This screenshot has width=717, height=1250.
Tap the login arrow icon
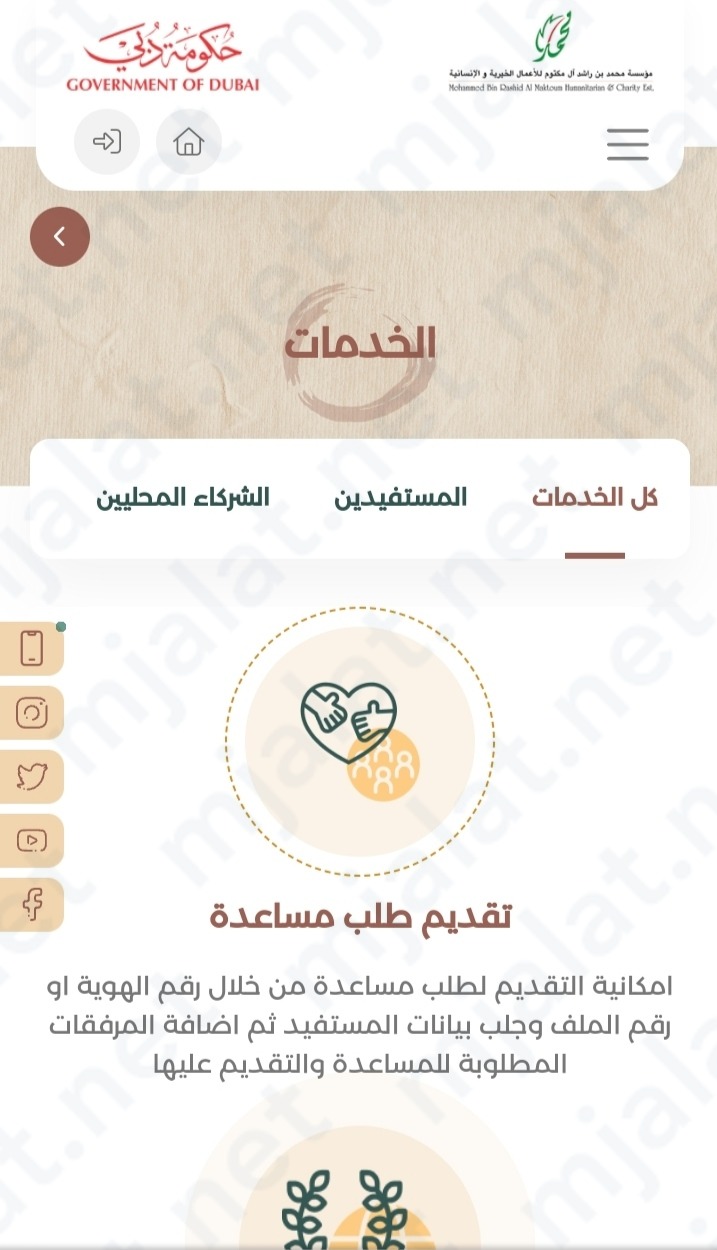[x=107, y=142]
